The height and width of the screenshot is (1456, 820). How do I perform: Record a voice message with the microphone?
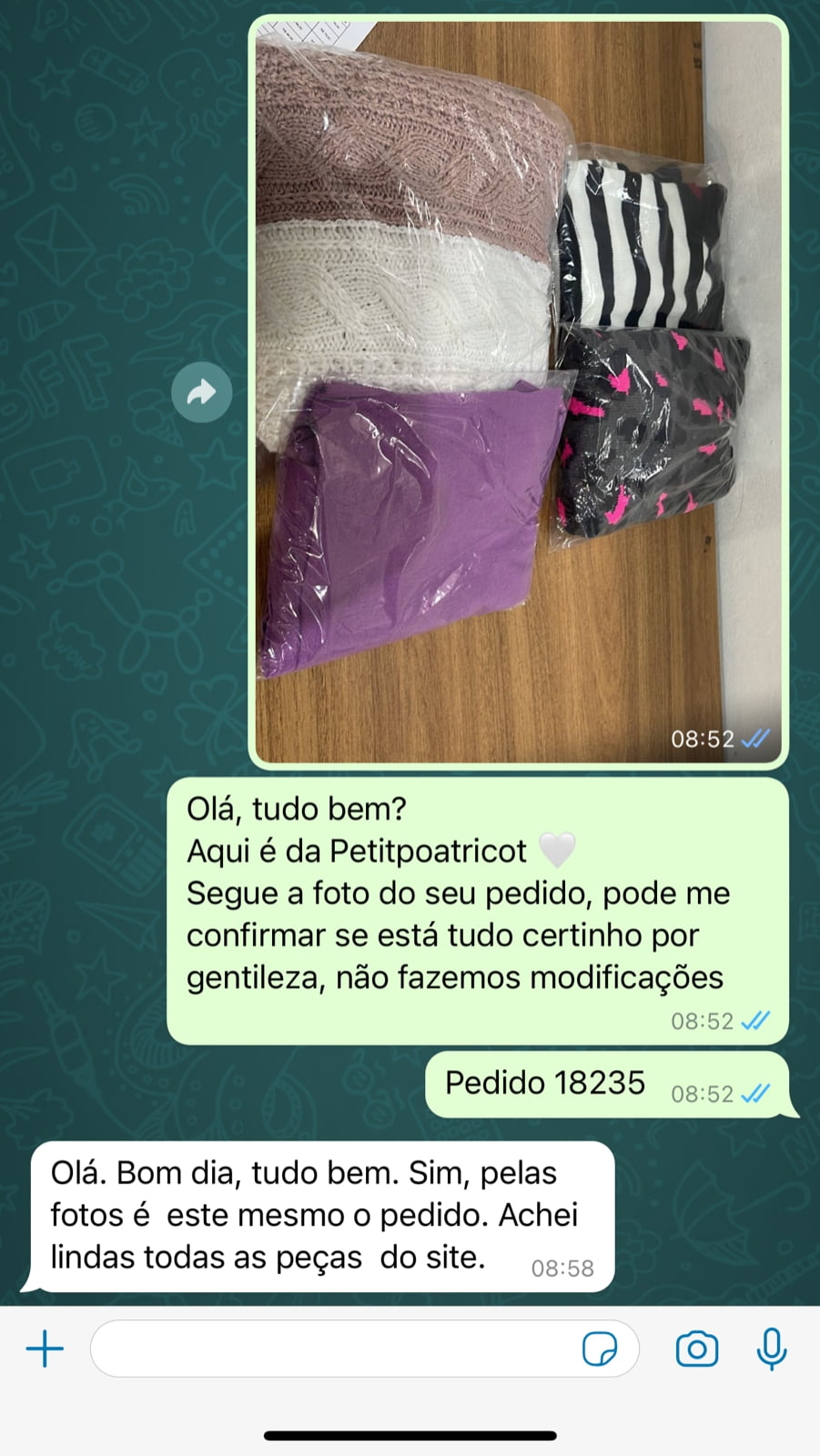[771, 1349]
